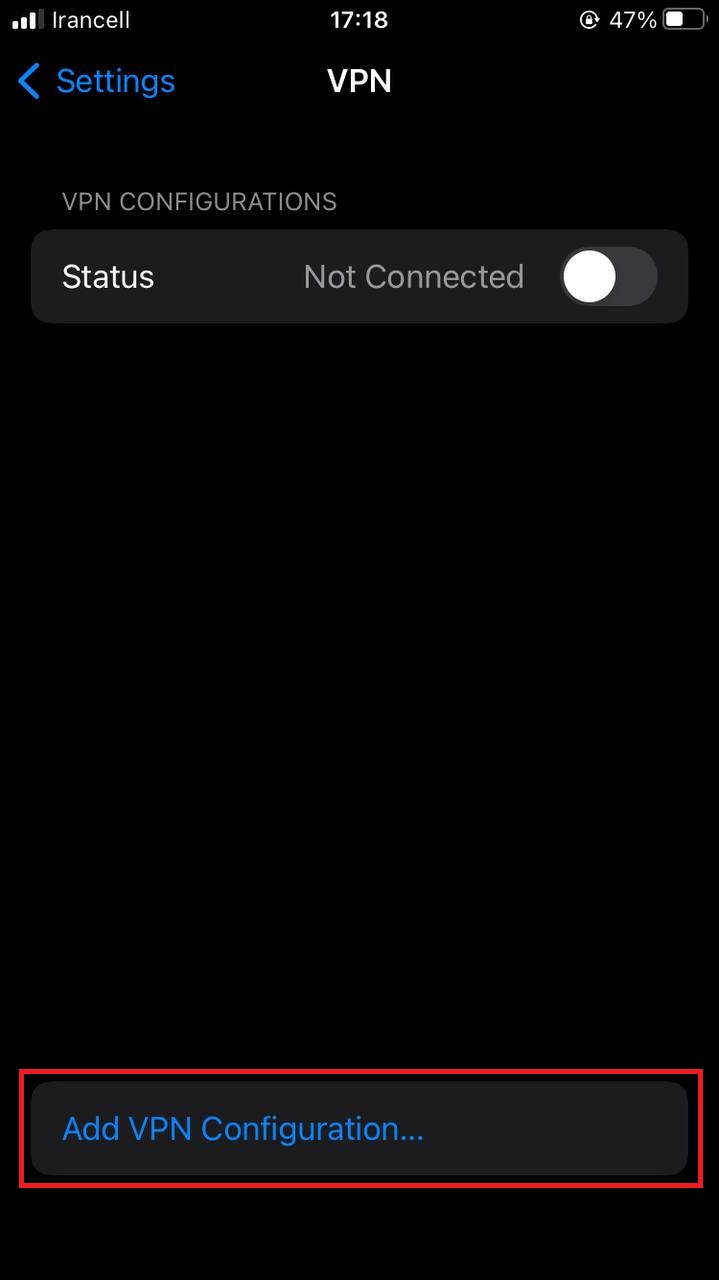719x1280 pixels.
Task: Go back to Settings
Action: point(96,81)
